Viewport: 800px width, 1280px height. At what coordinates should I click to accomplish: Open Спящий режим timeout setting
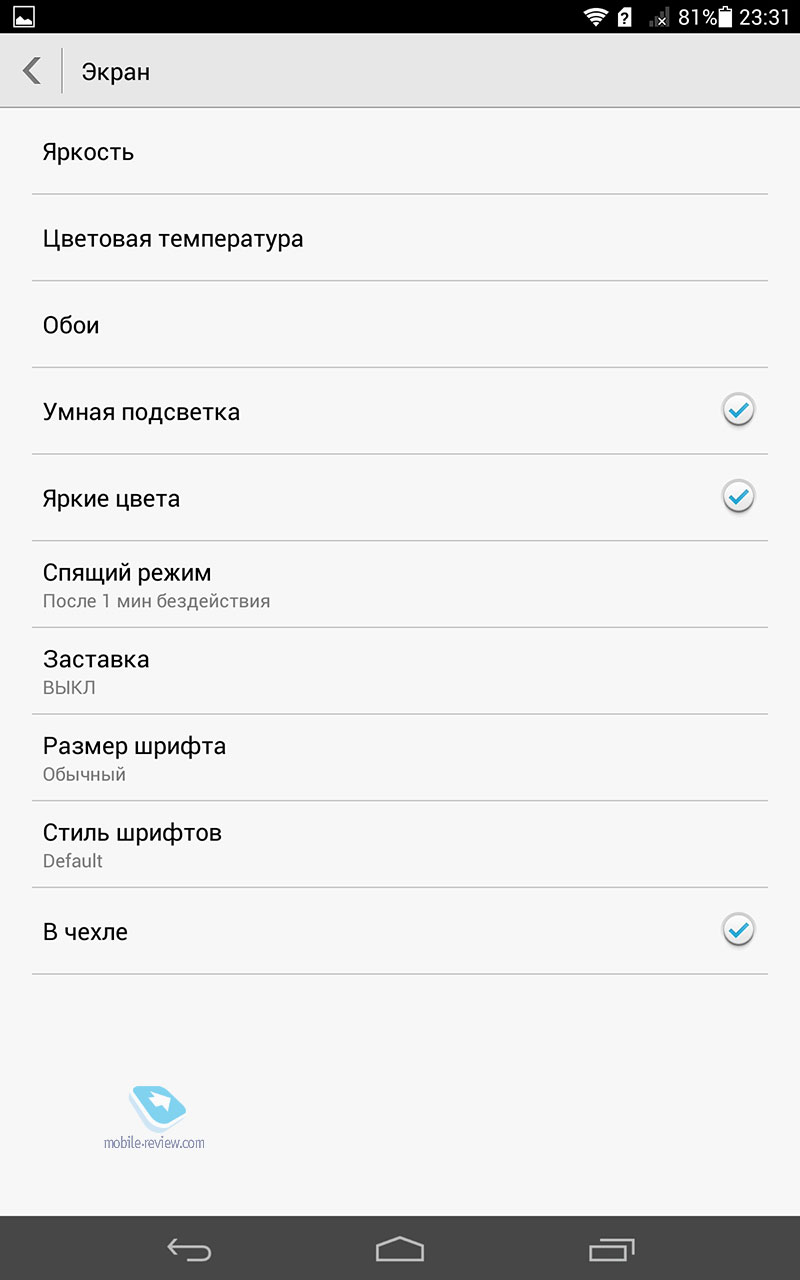click(x=400, y=585)
